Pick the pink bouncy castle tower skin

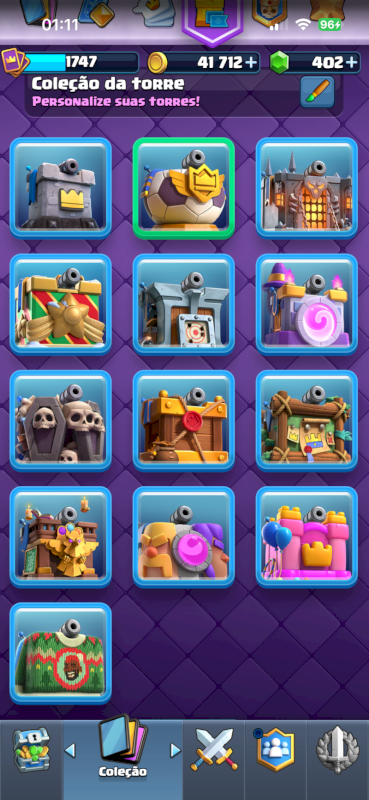[307, 537]
